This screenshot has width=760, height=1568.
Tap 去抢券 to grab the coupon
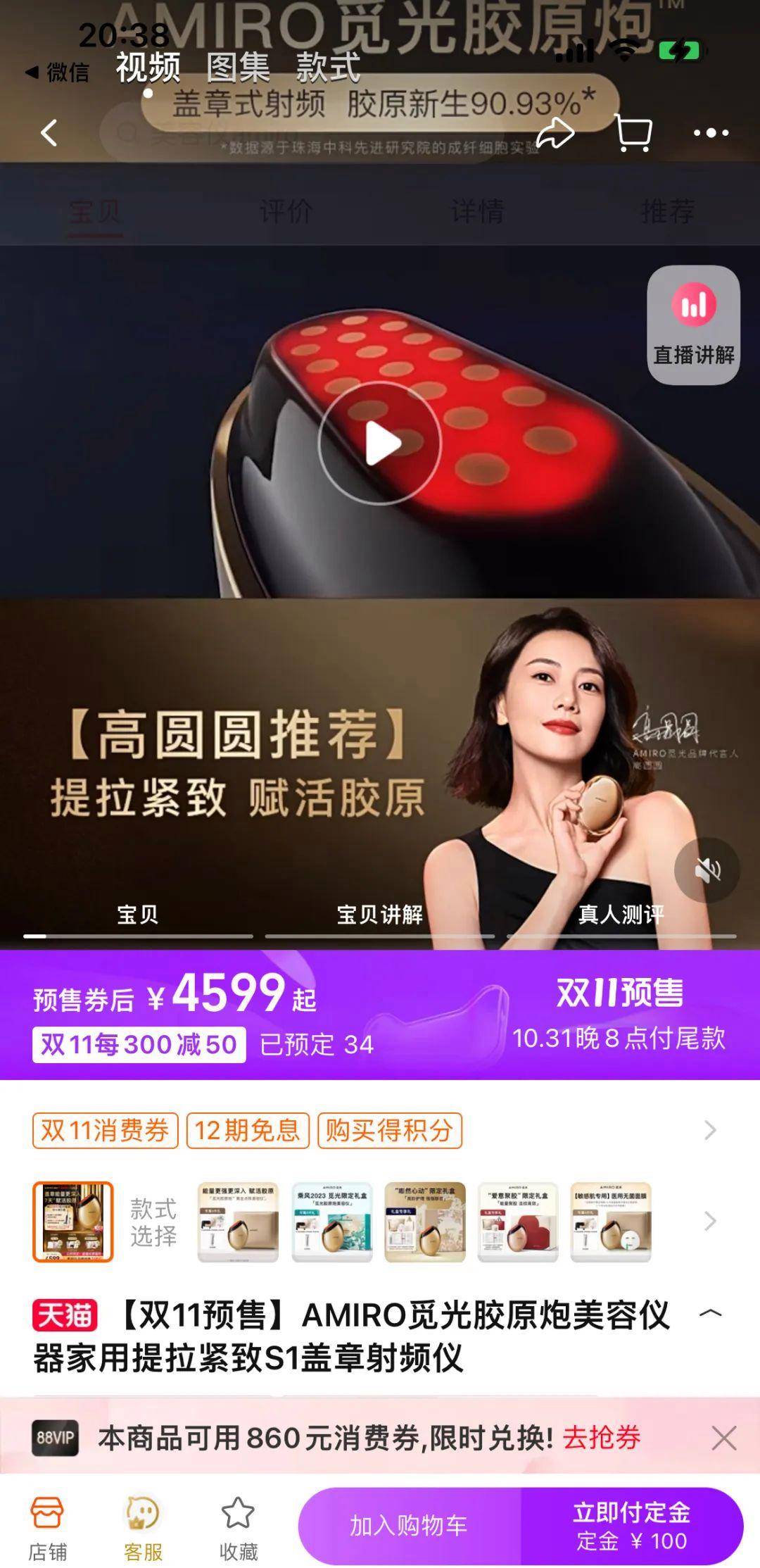(602, 1438)
